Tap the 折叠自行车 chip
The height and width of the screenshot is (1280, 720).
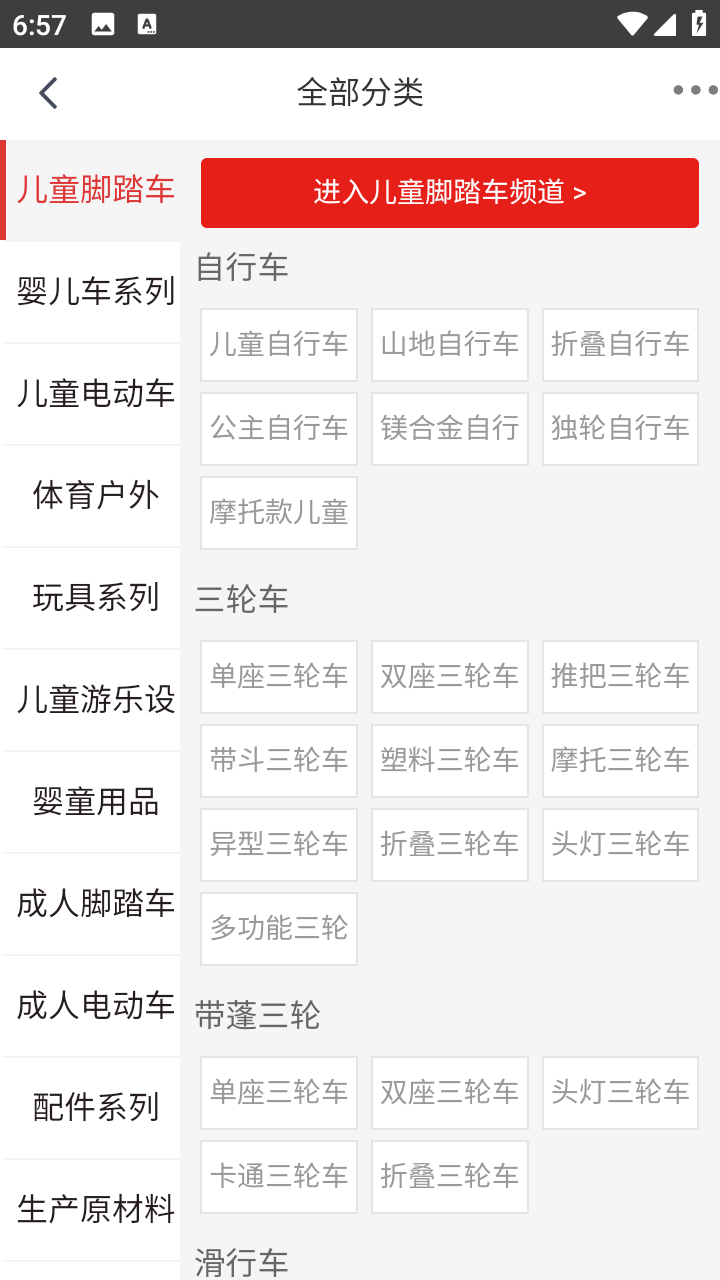pyautogui.click(x=620, y=344)
